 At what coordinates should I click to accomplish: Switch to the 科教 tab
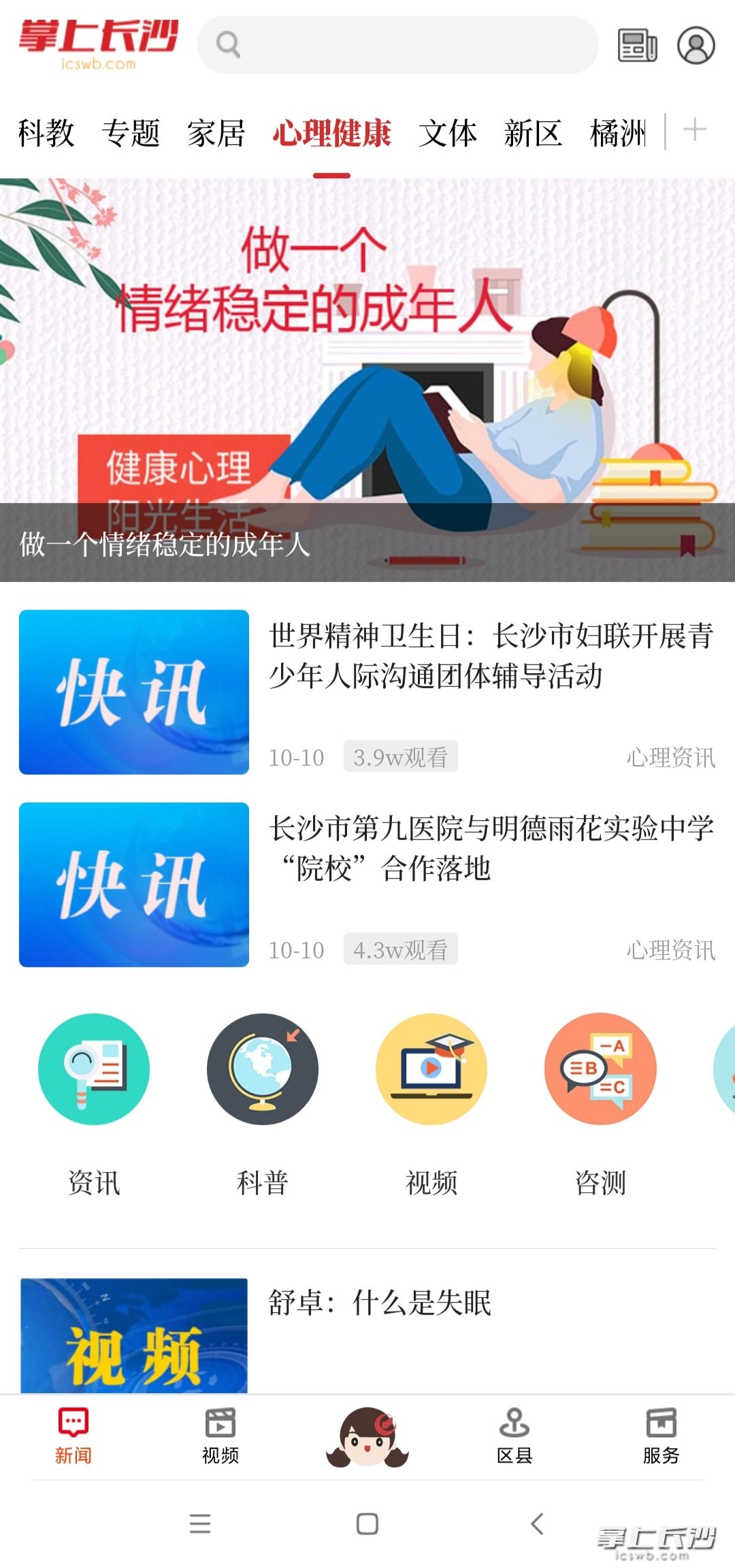(x=46, y=133)
